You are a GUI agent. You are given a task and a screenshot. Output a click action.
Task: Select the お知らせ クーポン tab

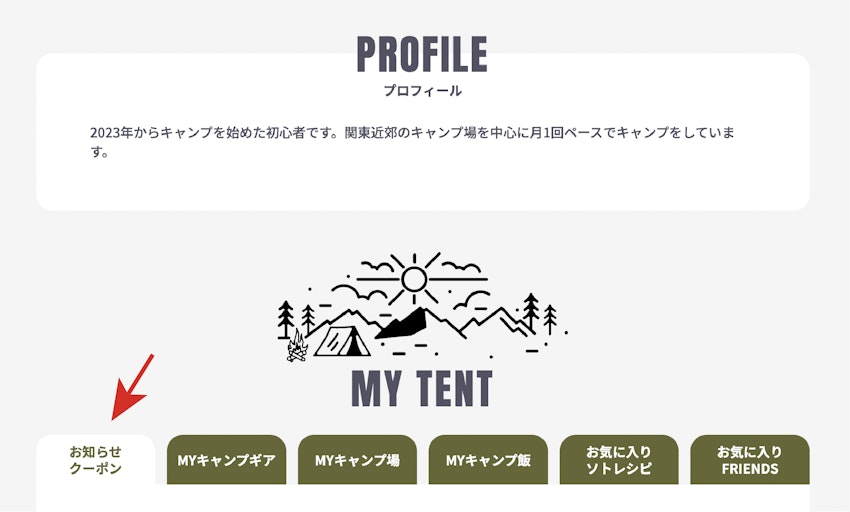click(96, 460)
